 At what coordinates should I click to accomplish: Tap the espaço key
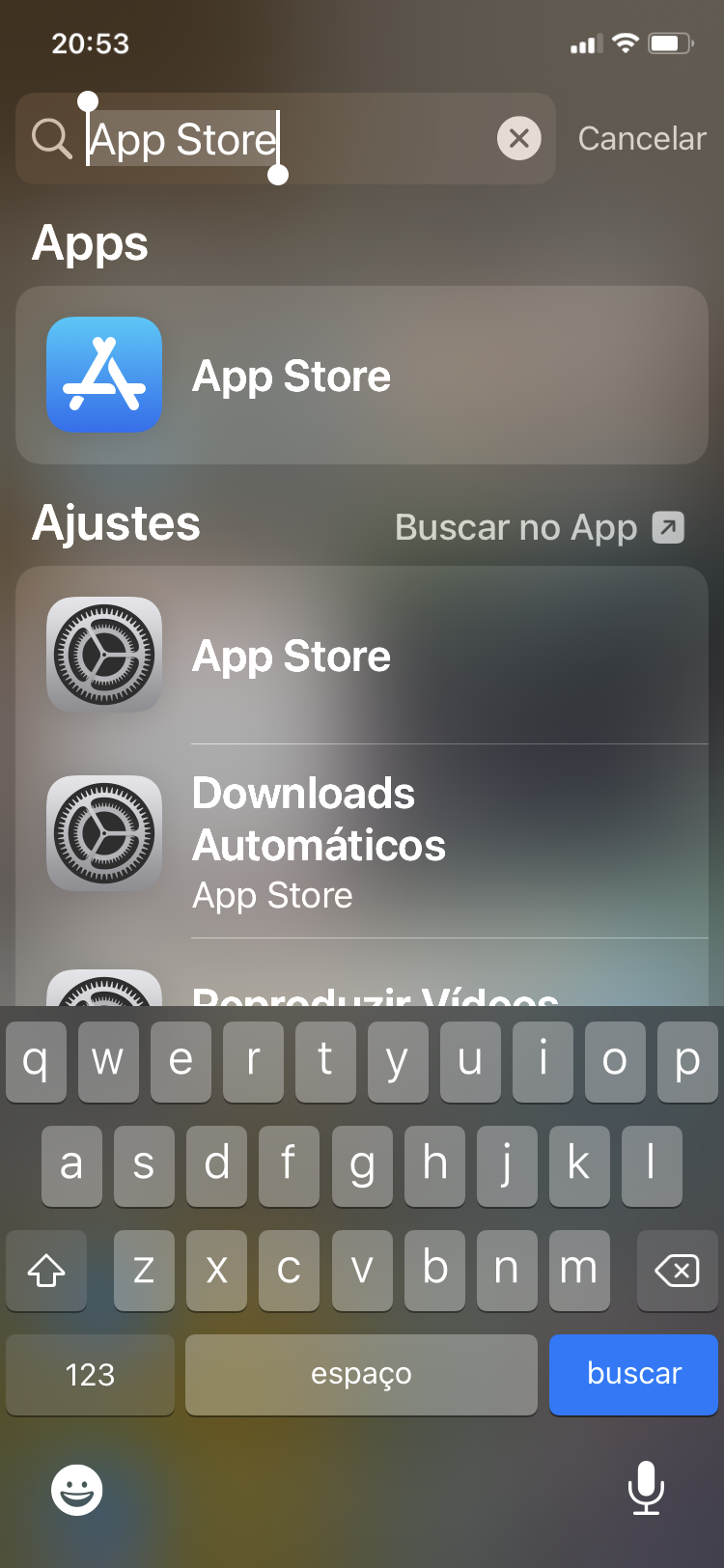click(361, 1374)
